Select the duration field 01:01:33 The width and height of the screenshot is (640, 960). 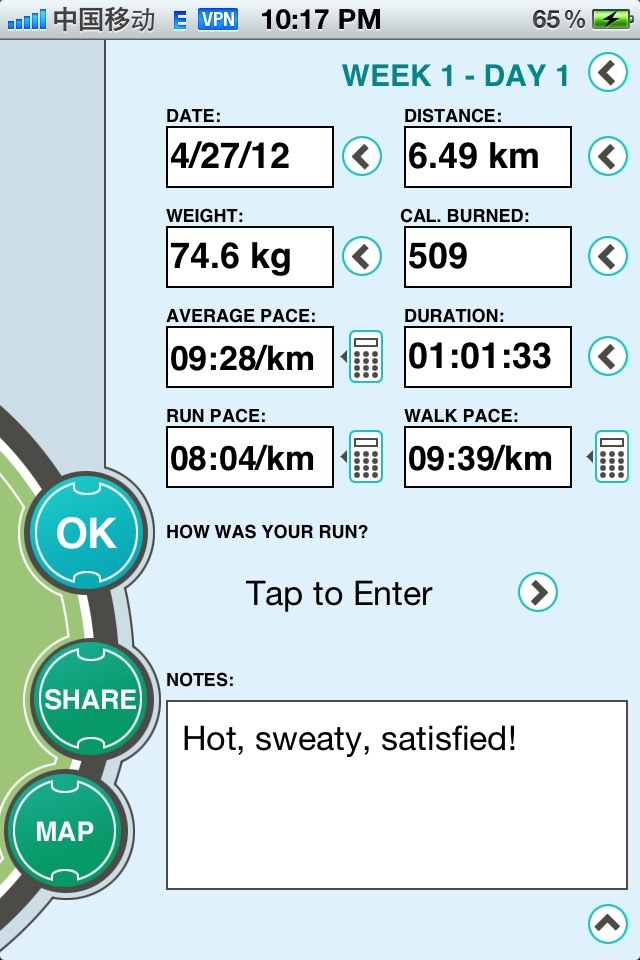[x=487, y=356]
